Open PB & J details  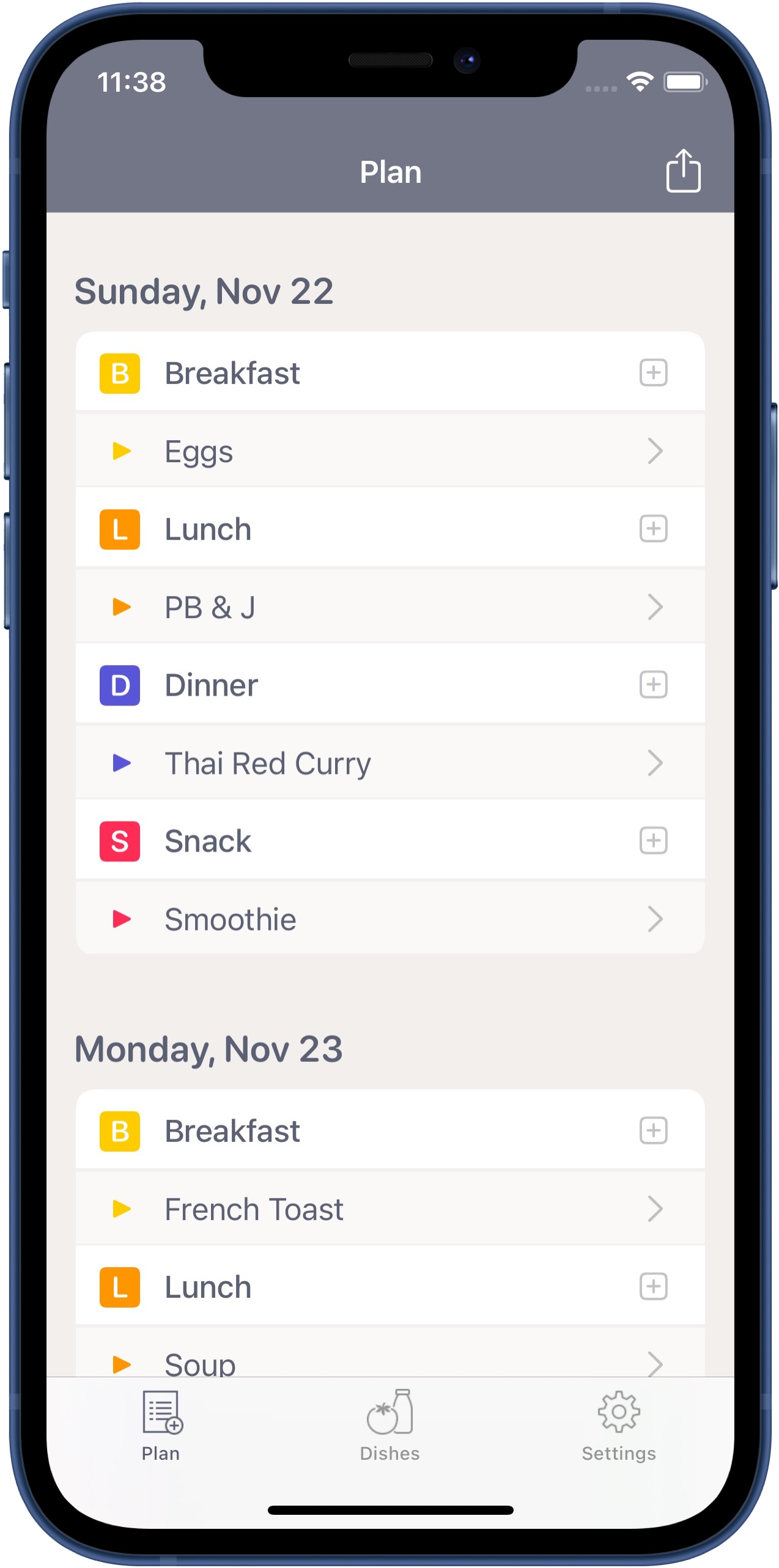tap(390, 607)
